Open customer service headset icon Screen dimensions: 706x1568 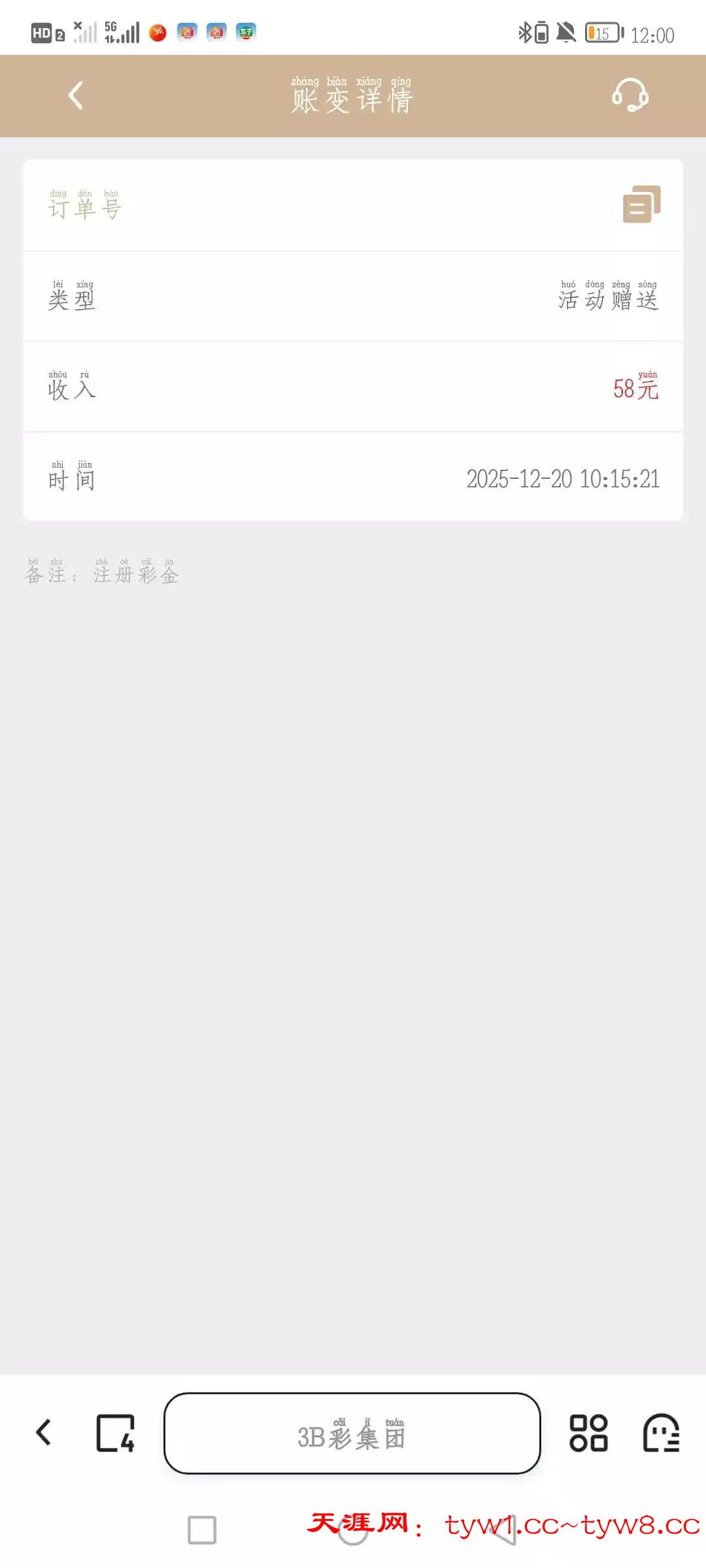tap(630, 96)
